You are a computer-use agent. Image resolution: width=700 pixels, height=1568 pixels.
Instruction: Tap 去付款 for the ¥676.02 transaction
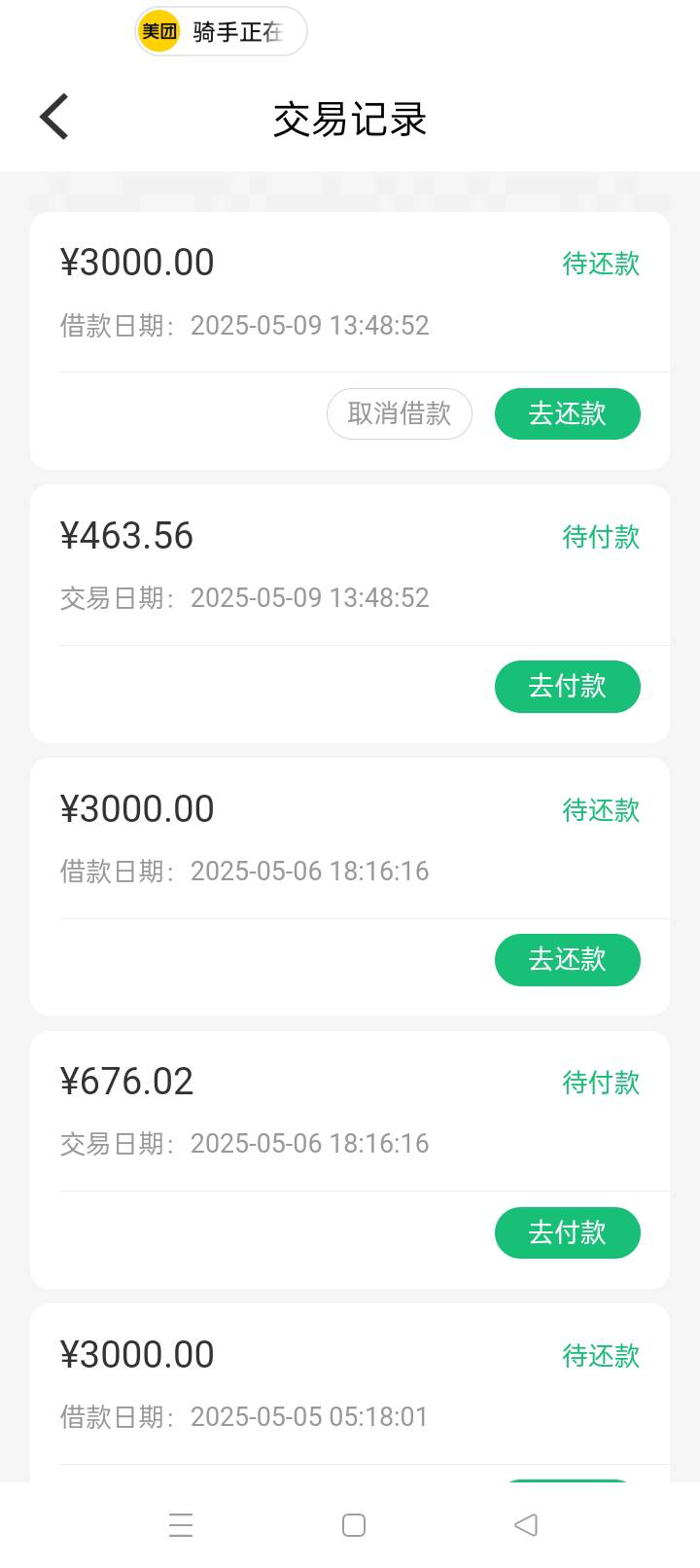click(x=568, y=1232)
